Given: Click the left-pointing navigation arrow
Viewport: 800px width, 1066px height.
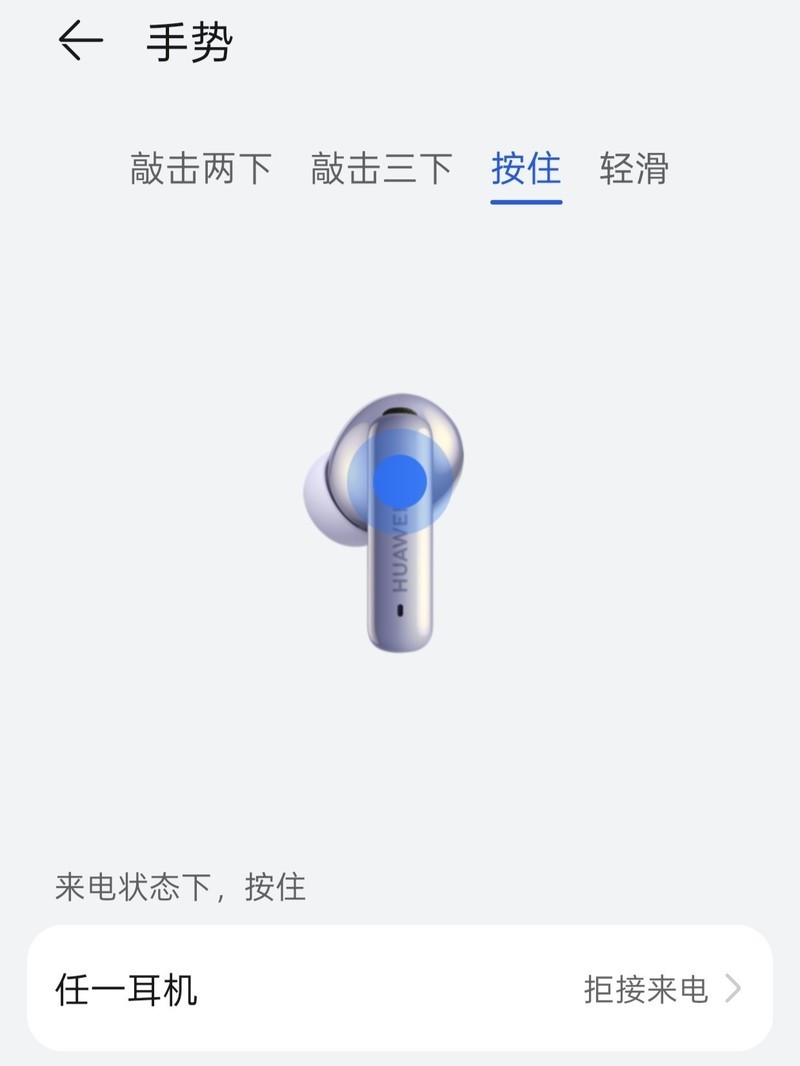Looking at the screenshot, I should [82, 42].
